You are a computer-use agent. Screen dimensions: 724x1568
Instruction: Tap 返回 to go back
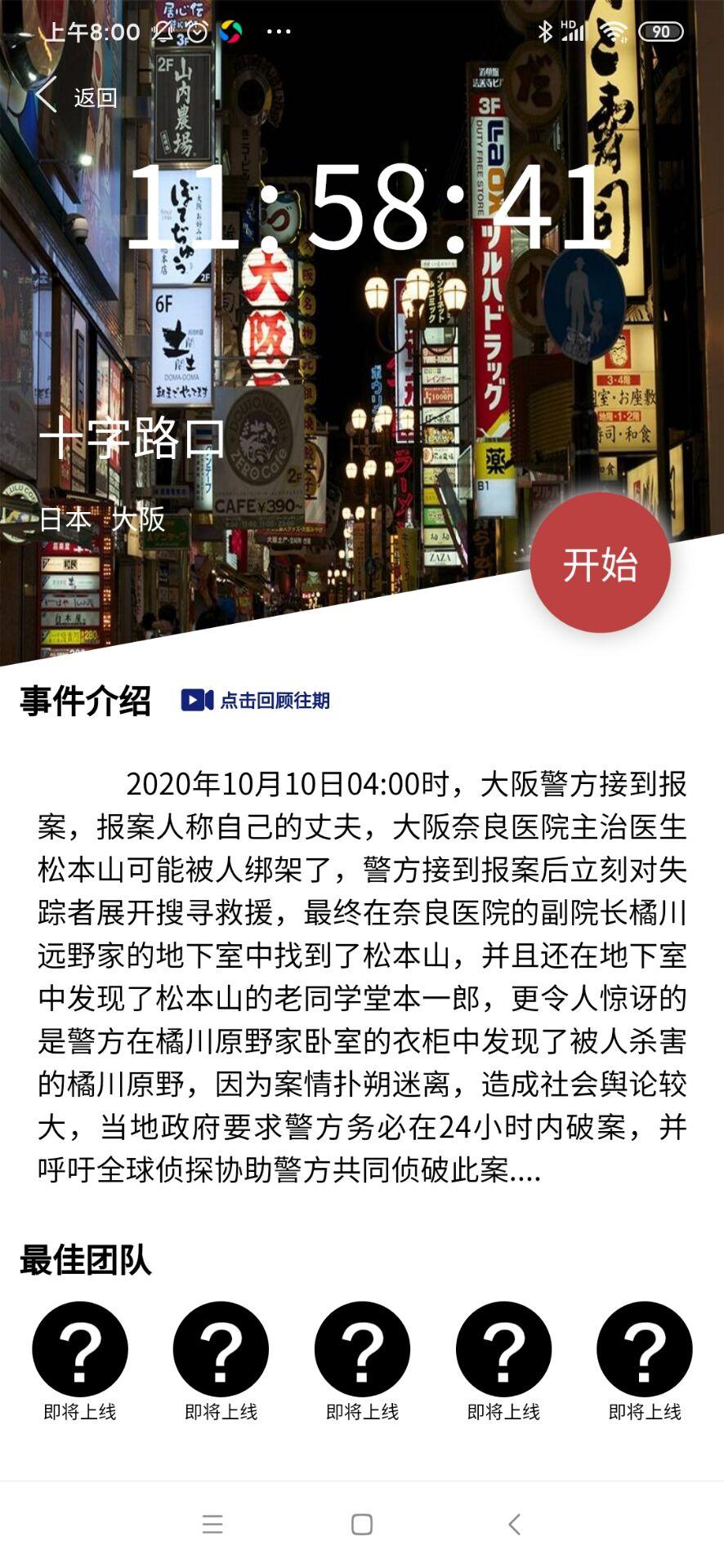click(92, 96)
